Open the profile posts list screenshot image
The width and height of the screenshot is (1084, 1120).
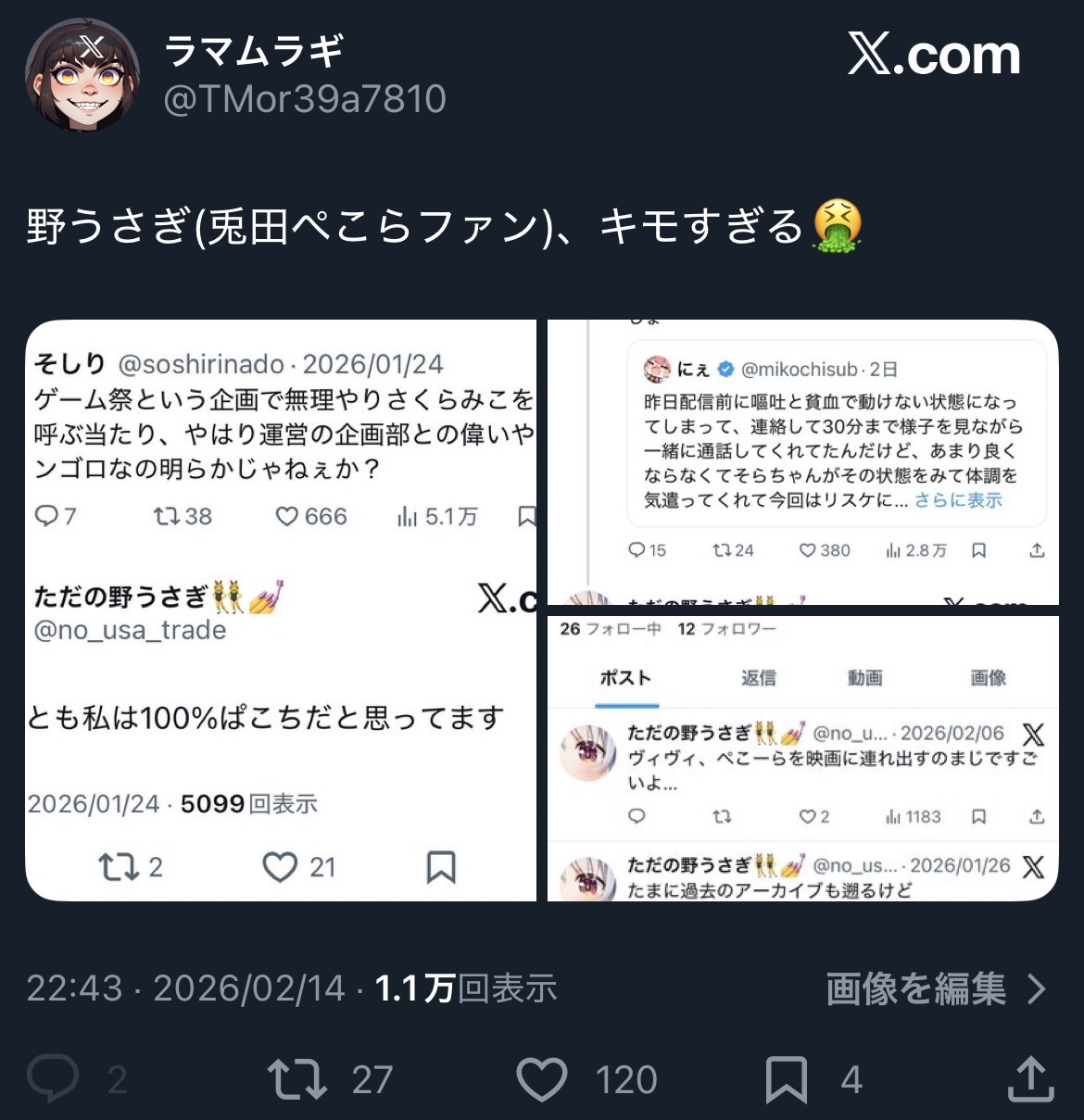coord(803,759)
